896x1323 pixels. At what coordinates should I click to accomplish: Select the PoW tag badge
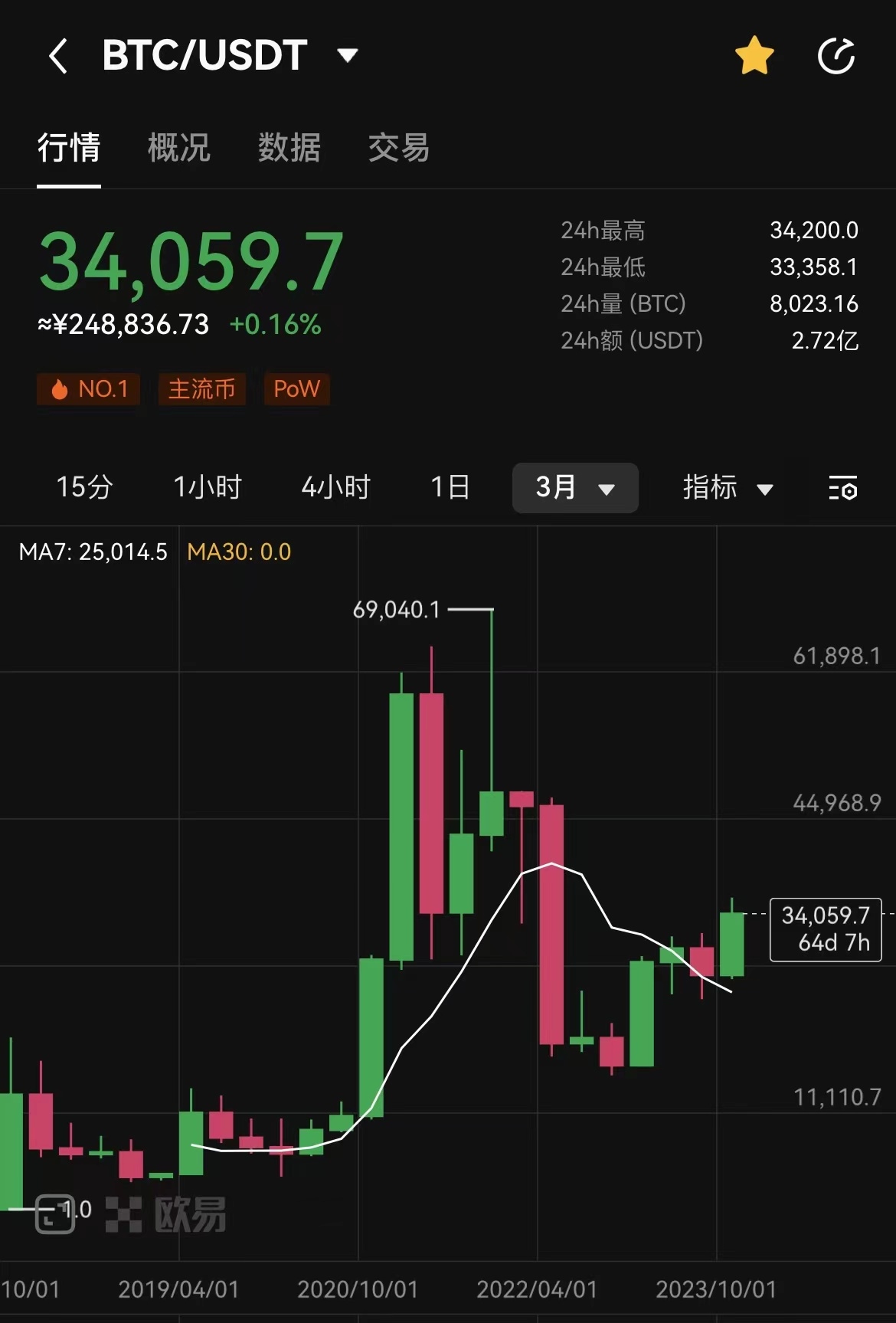pyautogui.click(x=296, y=389)
